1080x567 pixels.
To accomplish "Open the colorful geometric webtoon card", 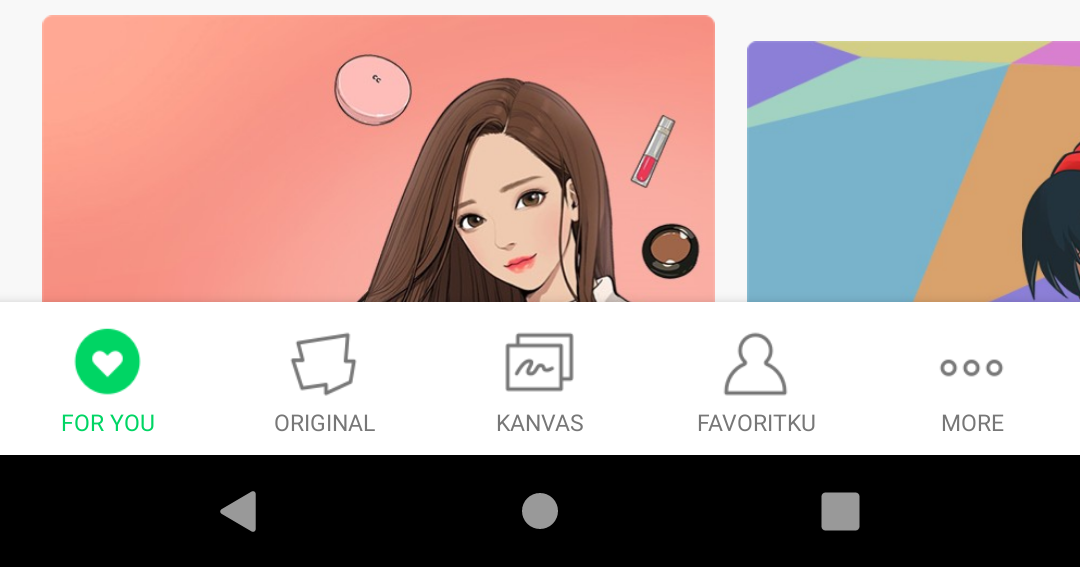I will click(x=913, y=172).
